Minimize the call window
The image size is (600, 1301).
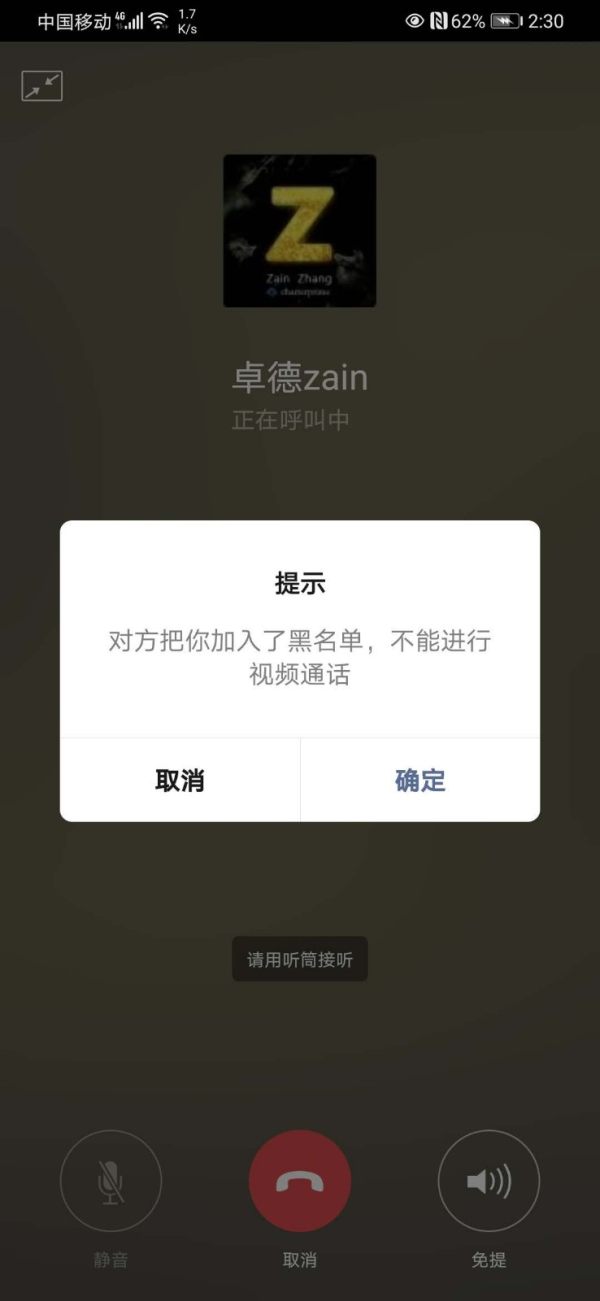(42, 86)
